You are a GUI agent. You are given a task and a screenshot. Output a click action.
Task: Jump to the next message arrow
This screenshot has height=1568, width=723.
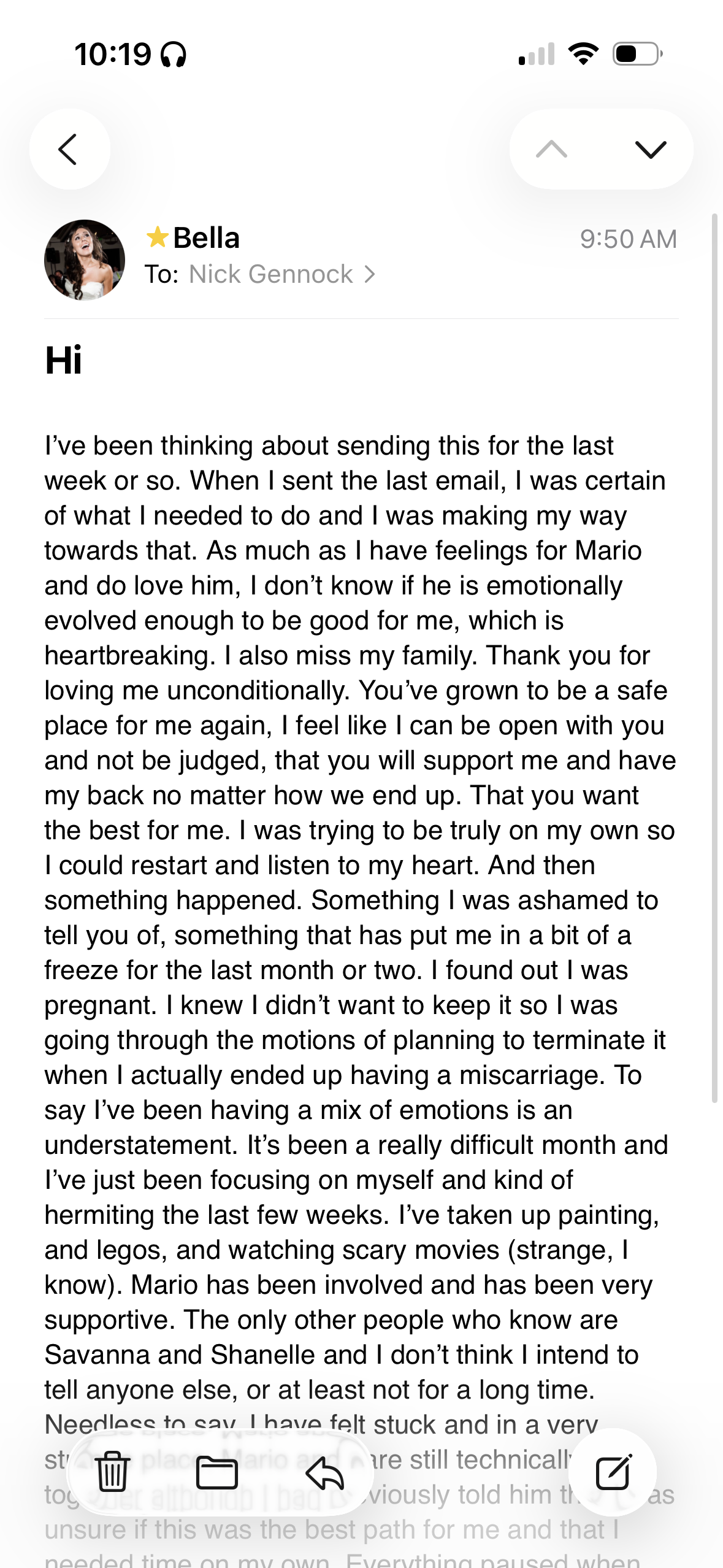tap(650, 149)
